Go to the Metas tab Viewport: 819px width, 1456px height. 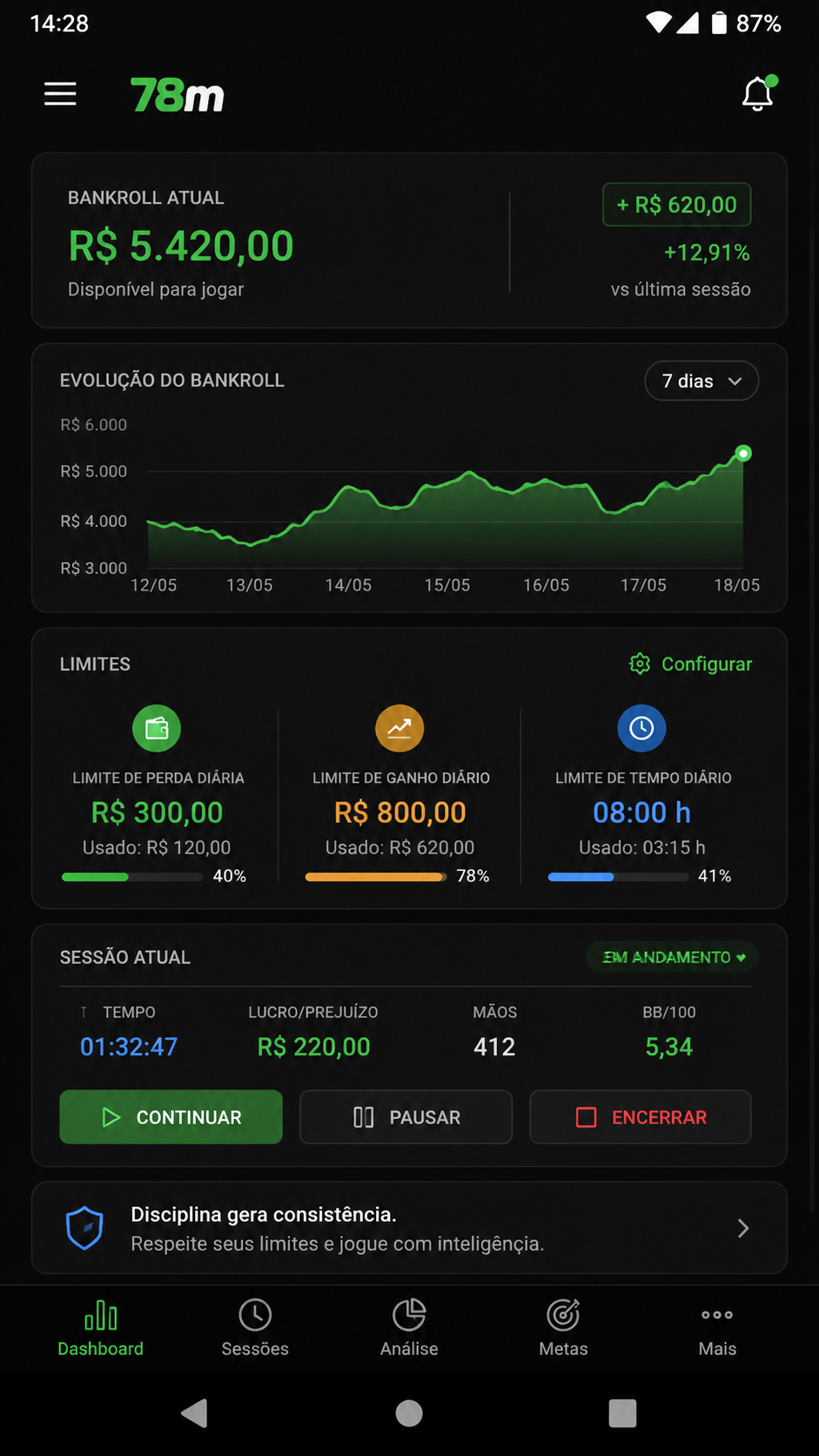pyautogui.click(x=563, y=1328)
